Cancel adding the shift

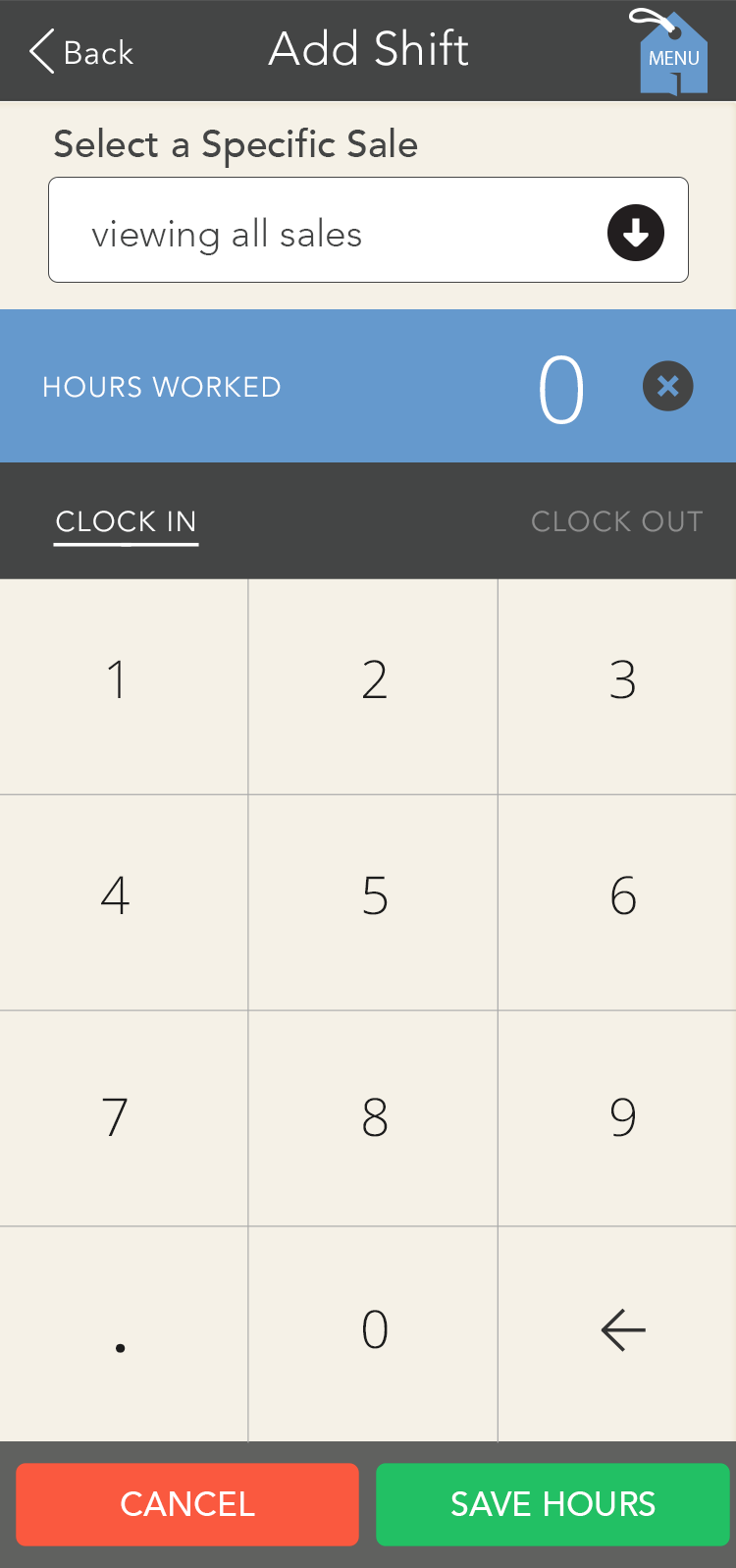(187, 1504)
